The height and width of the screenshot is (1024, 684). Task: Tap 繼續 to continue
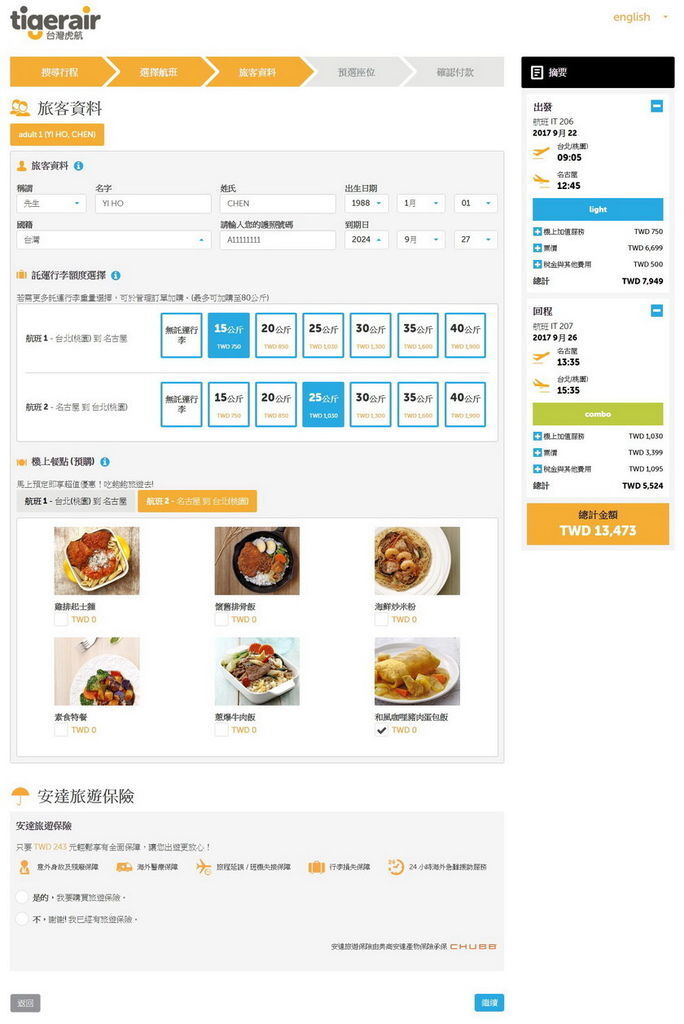489,1002
